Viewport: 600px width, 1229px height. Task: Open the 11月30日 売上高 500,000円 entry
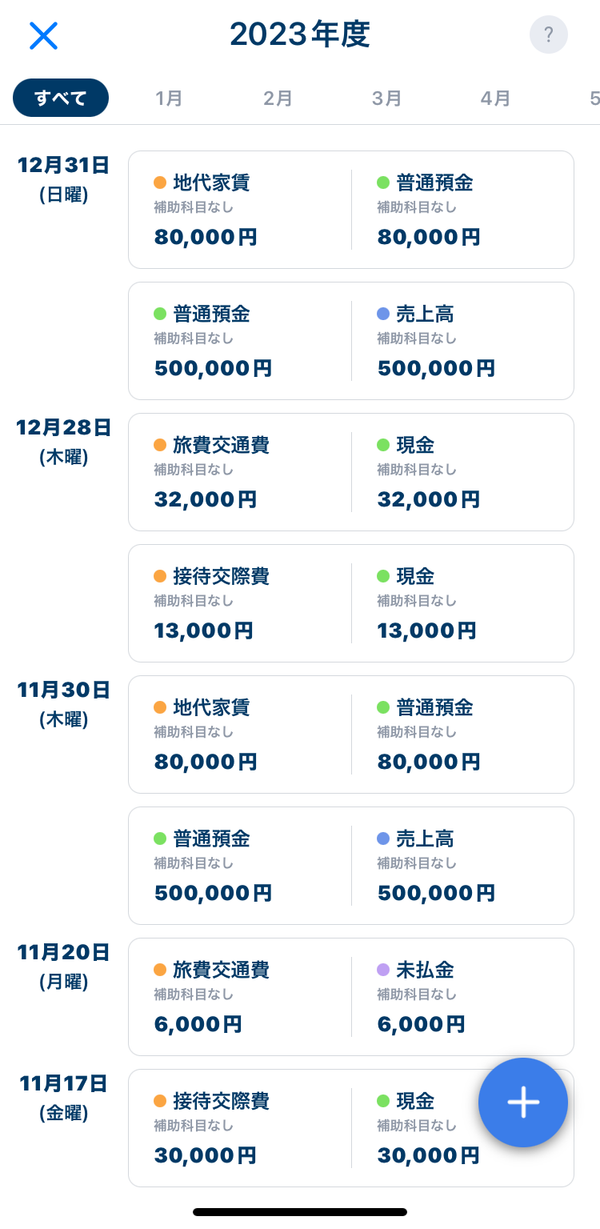351,865
